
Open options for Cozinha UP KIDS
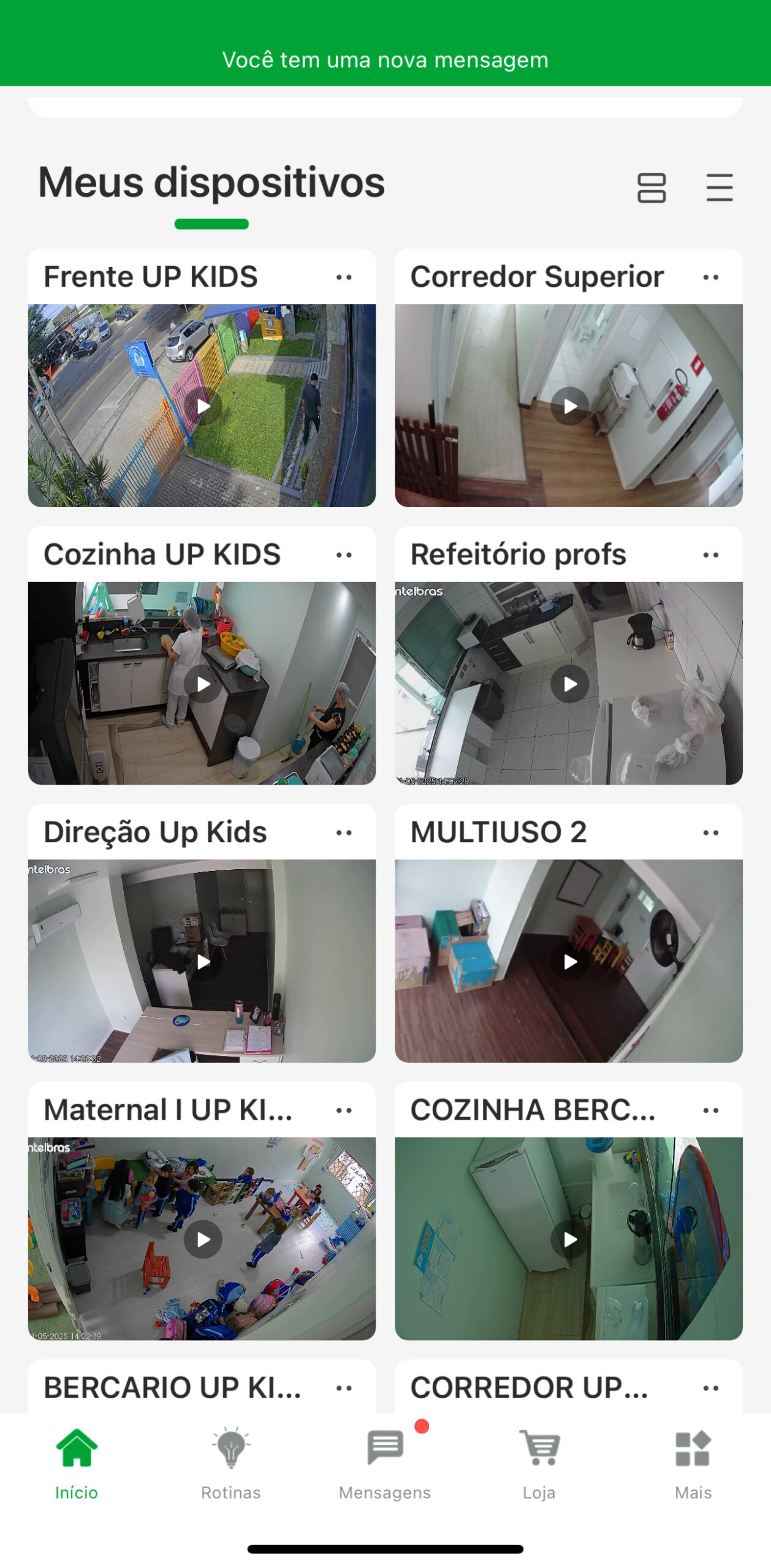click(x=344, y=555)
